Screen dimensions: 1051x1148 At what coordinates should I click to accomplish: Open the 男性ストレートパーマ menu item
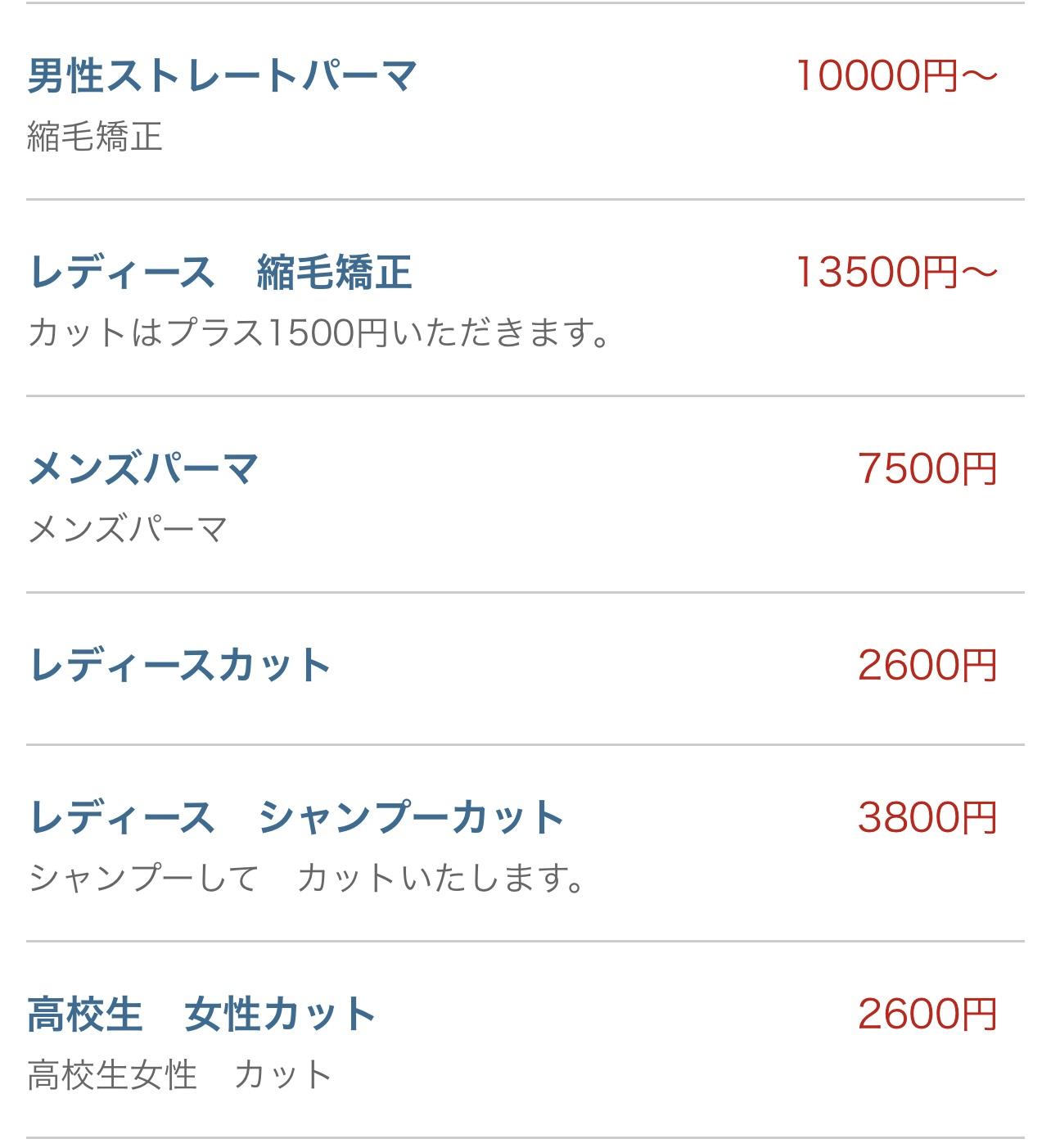tap(223, 76)
